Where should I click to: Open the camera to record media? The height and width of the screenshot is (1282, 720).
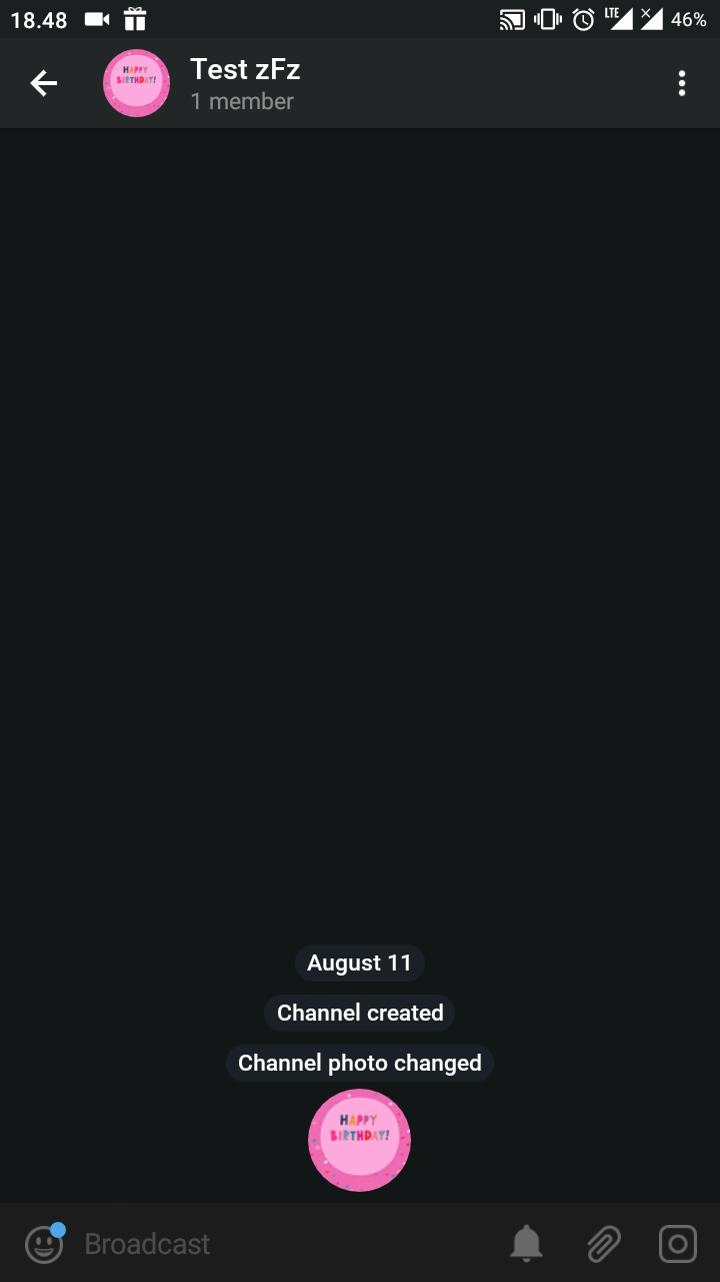tap(678, 1244)
